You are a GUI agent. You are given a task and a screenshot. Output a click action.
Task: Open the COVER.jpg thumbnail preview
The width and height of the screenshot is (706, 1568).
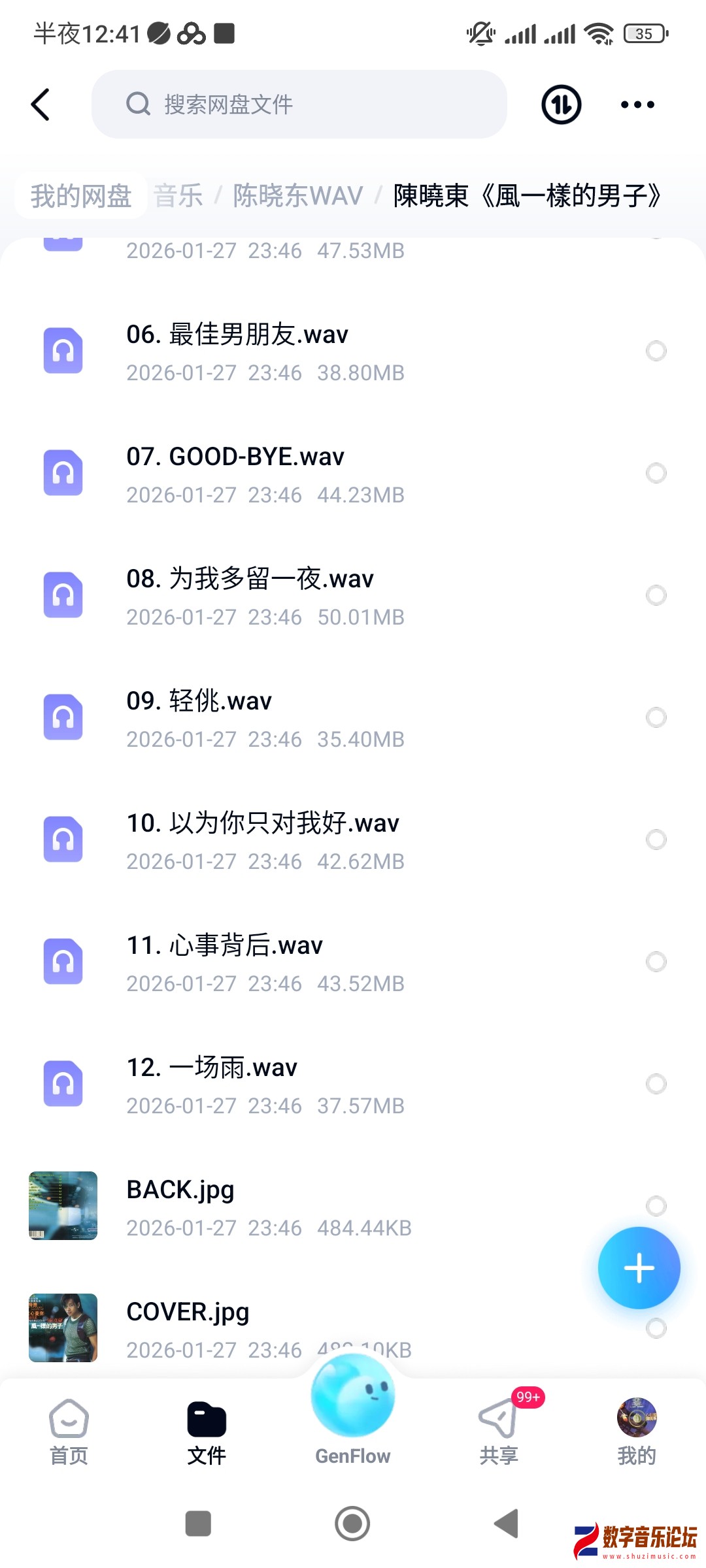(x=63, y=1328)
